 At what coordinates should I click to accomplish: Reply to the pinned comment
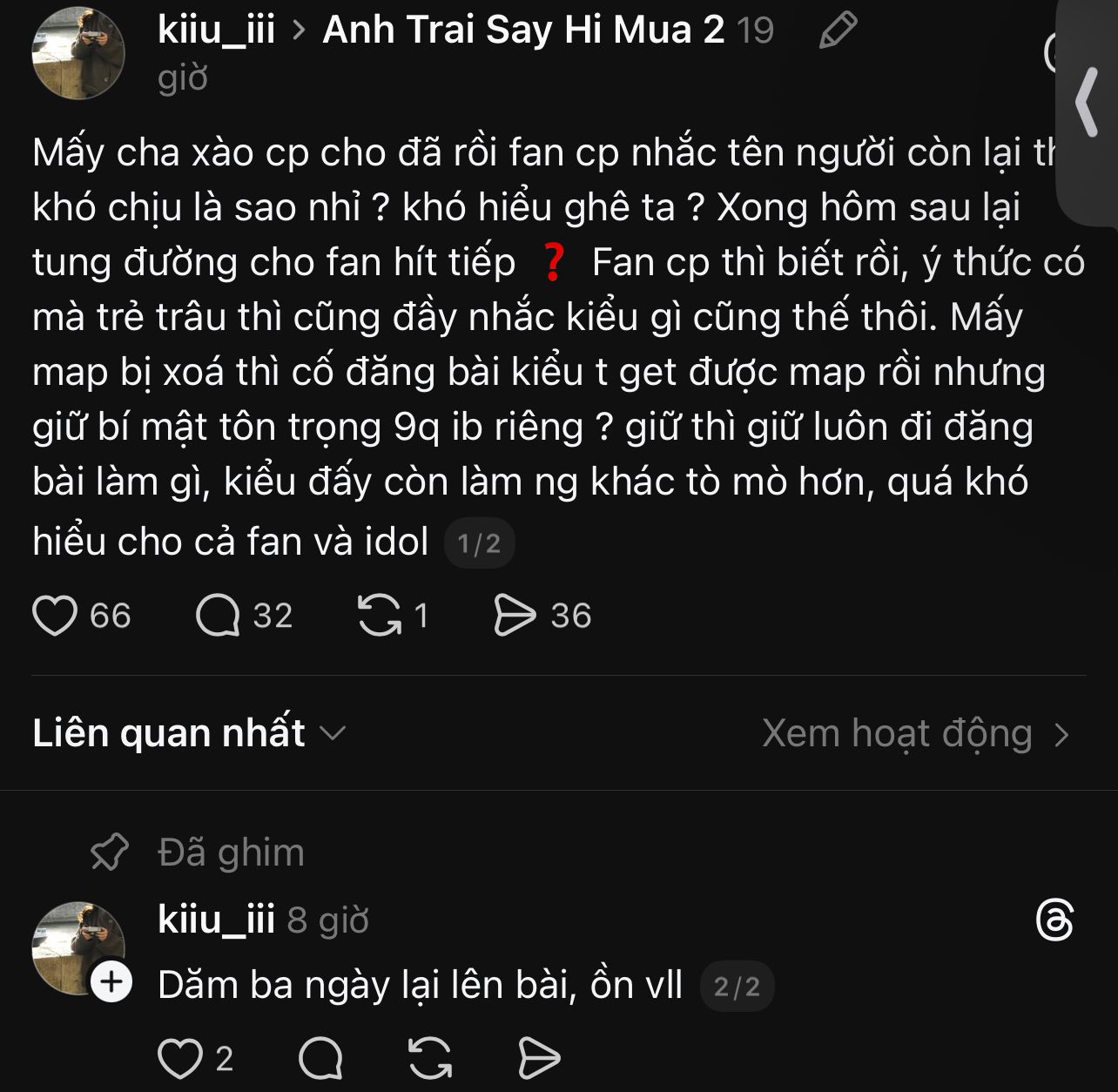(320, 1059)
